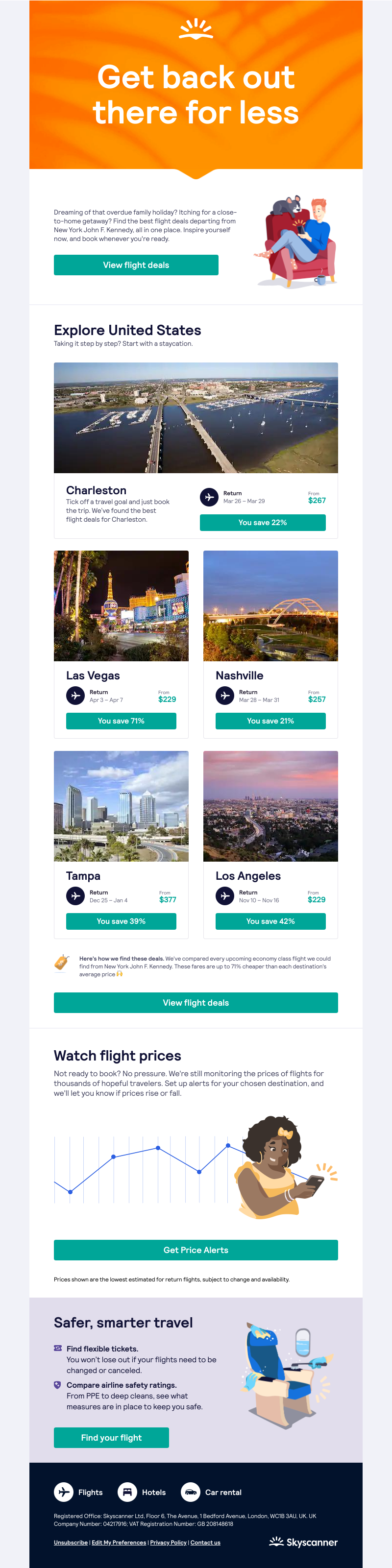
Task: Open the Privacy Policy link
Action: click(x=168, y=1543)
